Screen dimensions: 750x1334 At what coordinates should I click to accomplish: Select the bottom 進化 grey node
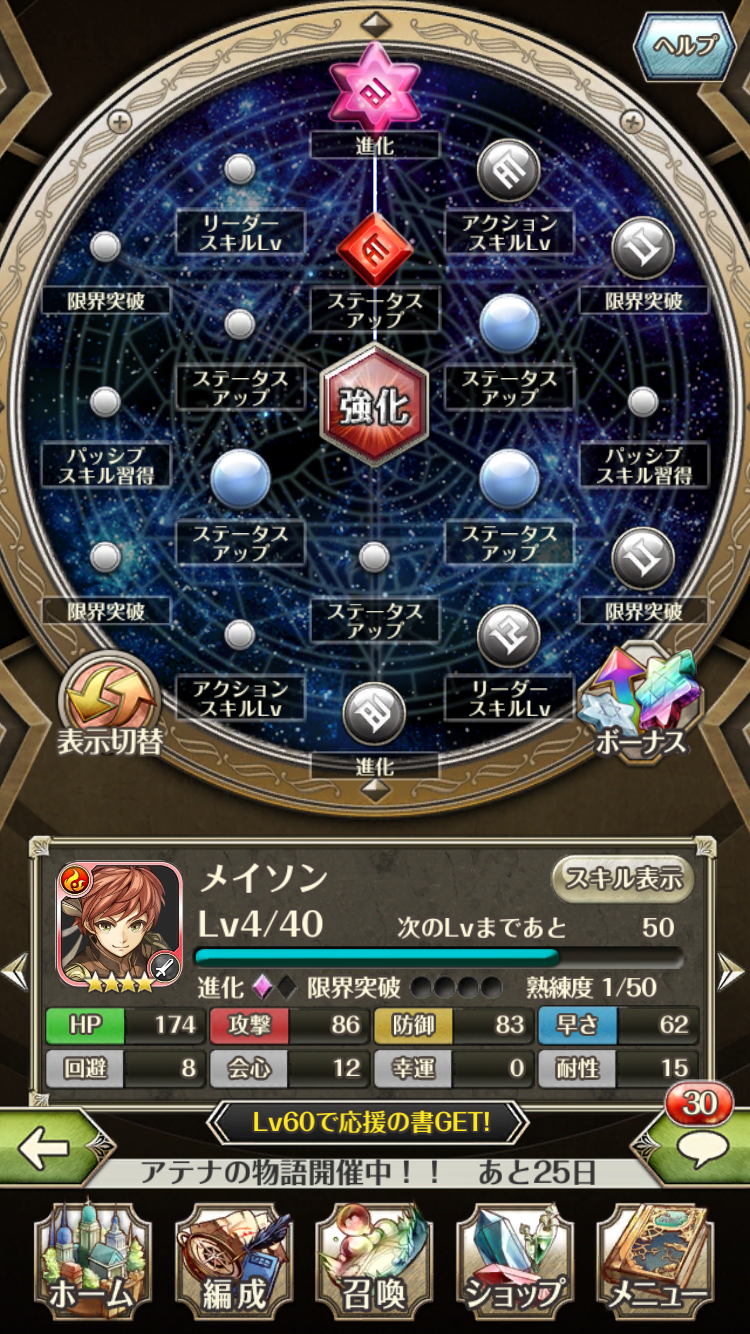374,715
